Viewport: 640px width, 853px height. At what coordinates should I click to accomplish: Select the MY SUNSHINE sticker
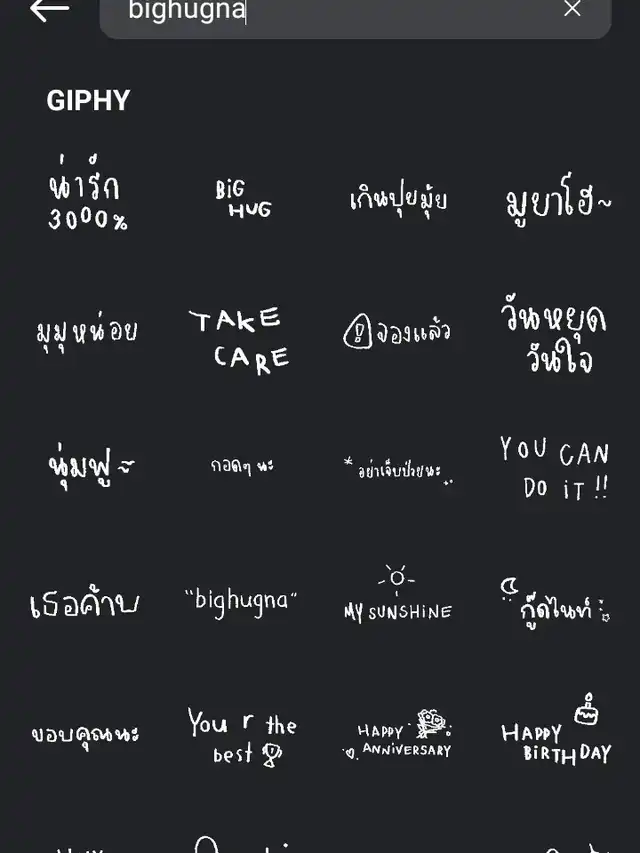(397, 596)
